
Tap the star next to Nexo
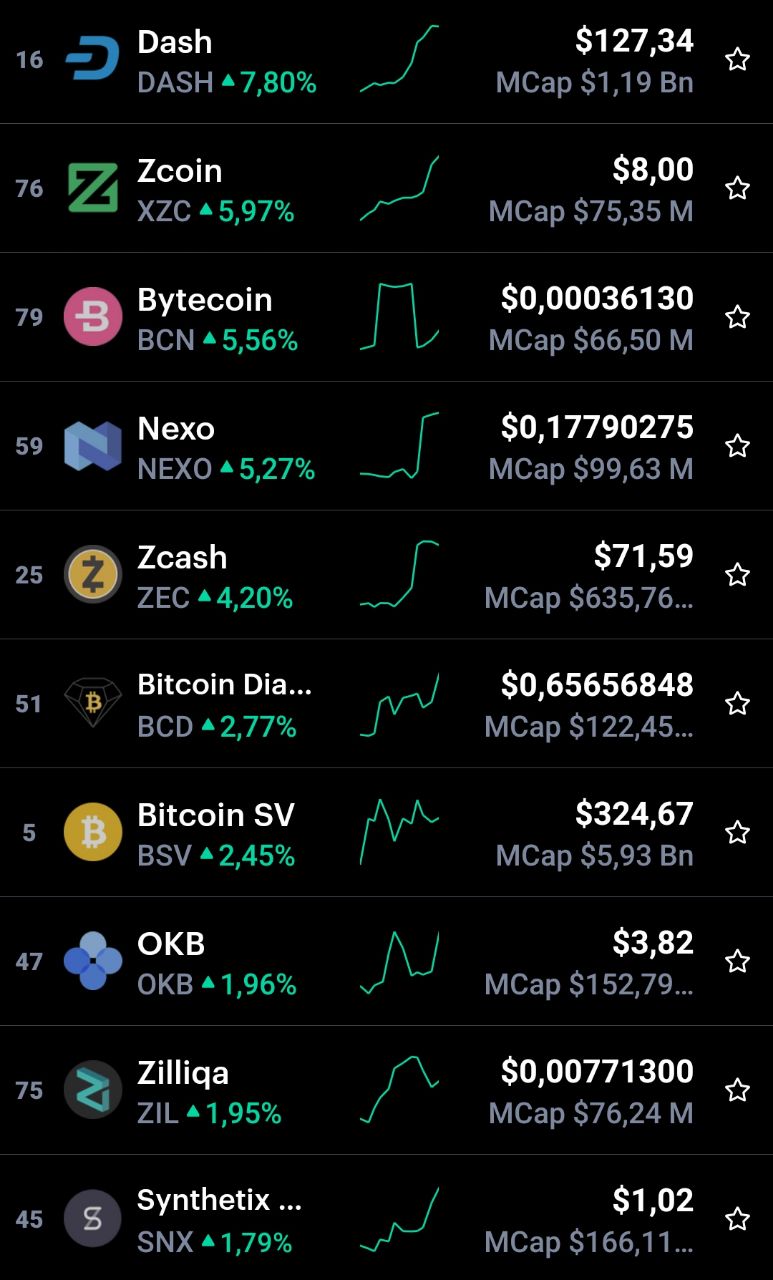click(737, 446)
